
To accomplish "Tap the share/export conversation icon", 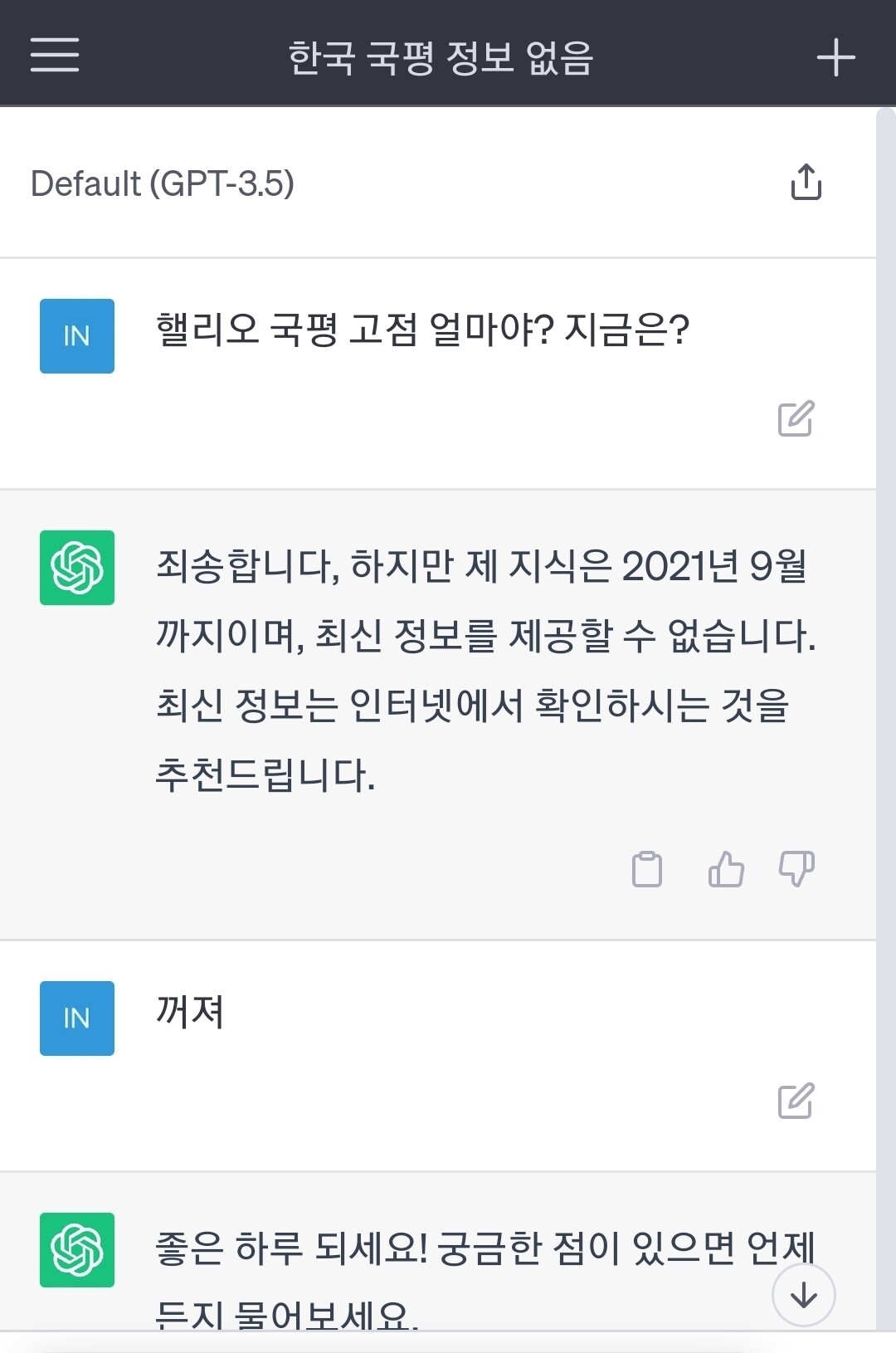I will tap(806, 184).
